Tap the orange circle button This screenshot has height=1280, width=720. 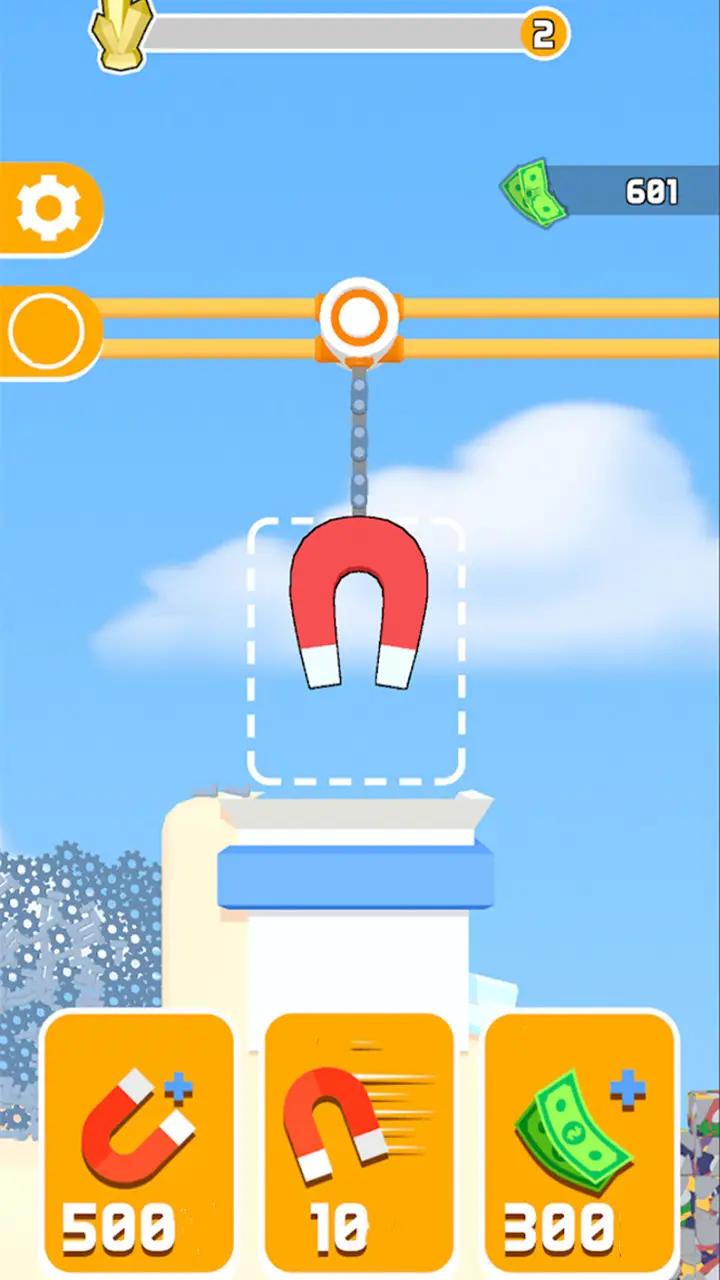tap(47, 333)
